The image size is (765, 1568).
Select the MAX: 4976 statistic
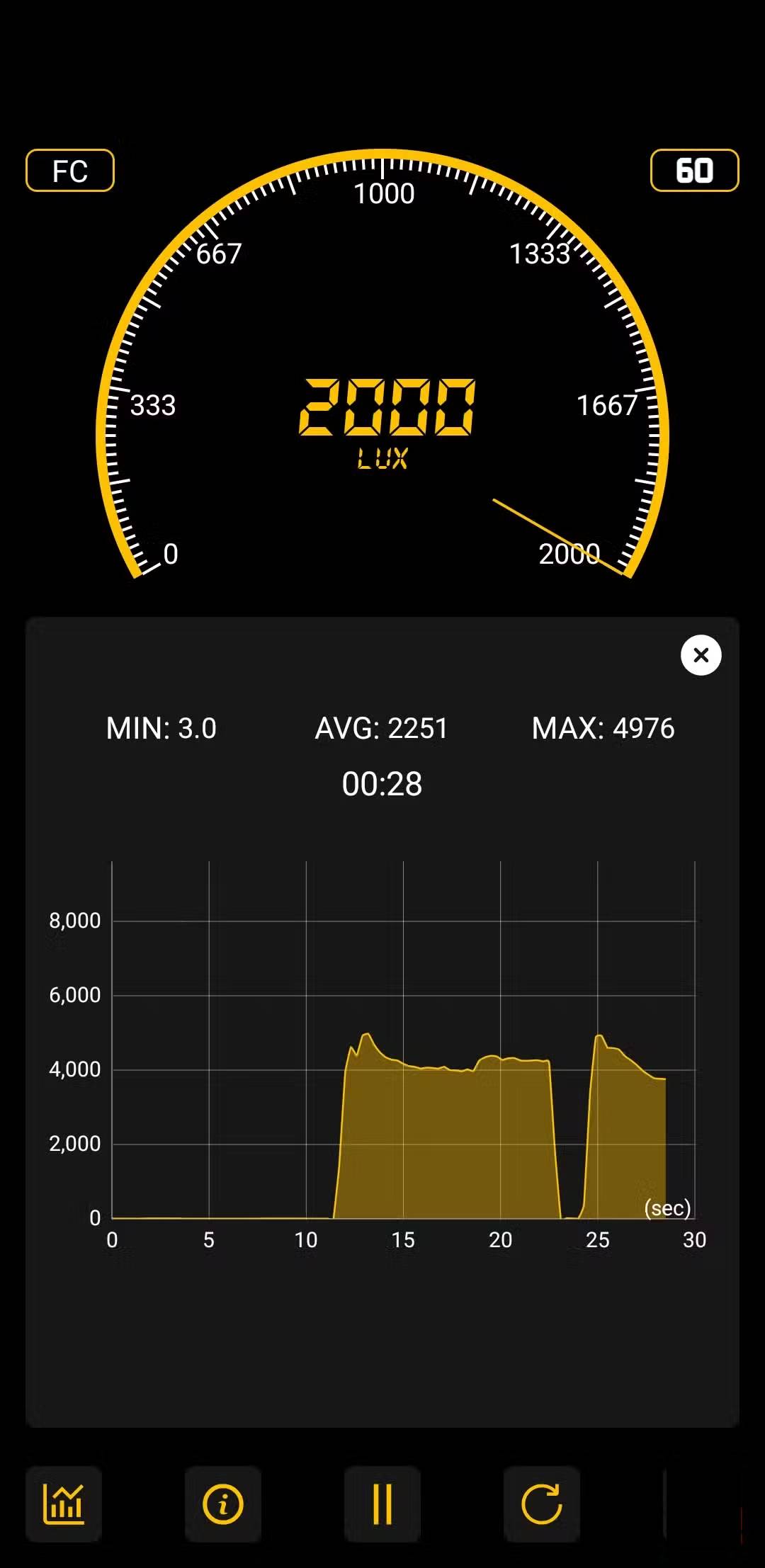(603, 728)
